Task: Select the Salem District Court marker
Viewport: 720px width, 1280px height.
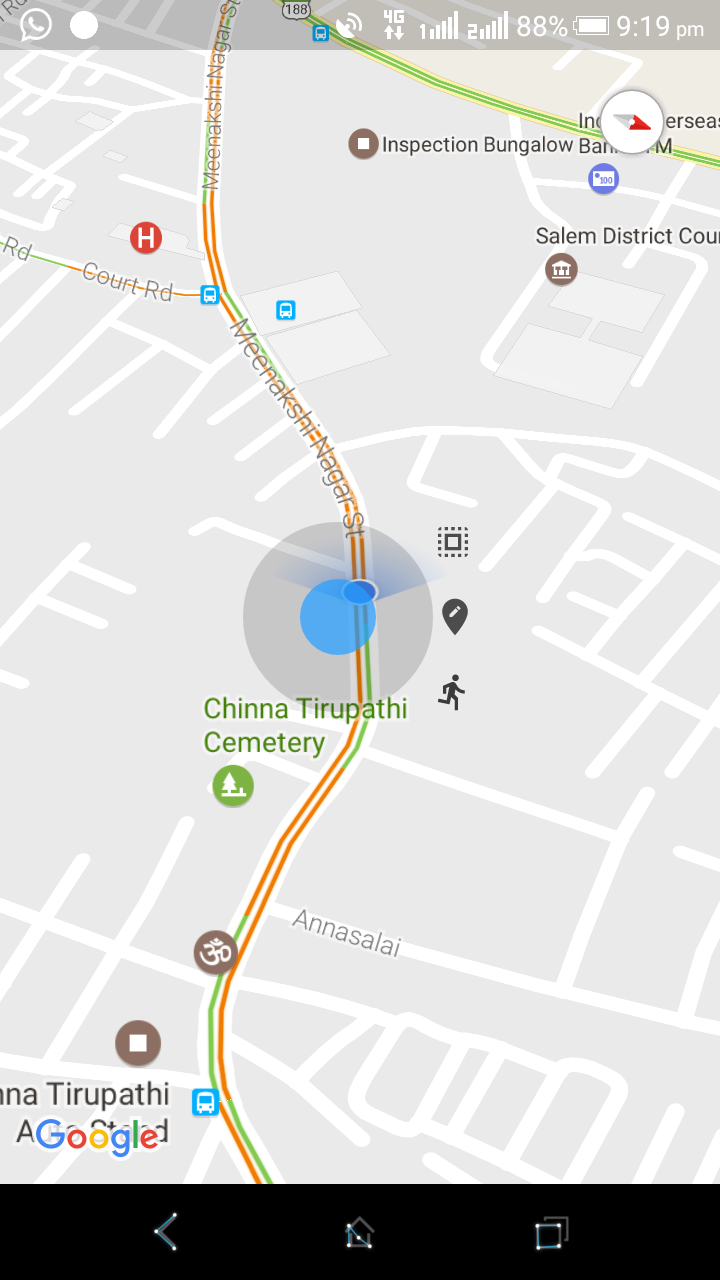Action: [x=561, y=268]
